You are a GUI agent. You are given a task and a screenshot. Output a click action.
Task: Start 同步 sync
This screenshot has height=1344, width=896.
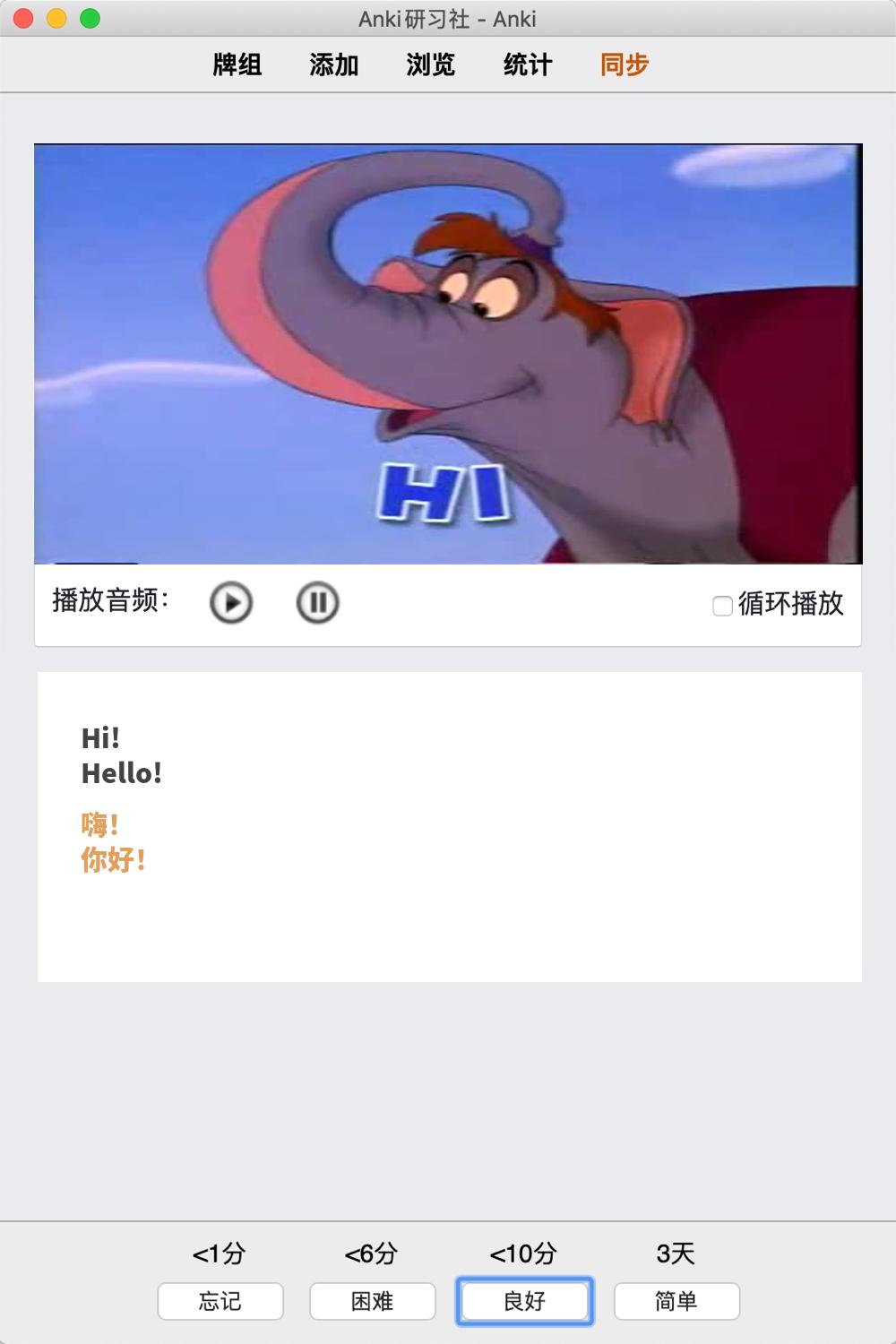(625, 65)
